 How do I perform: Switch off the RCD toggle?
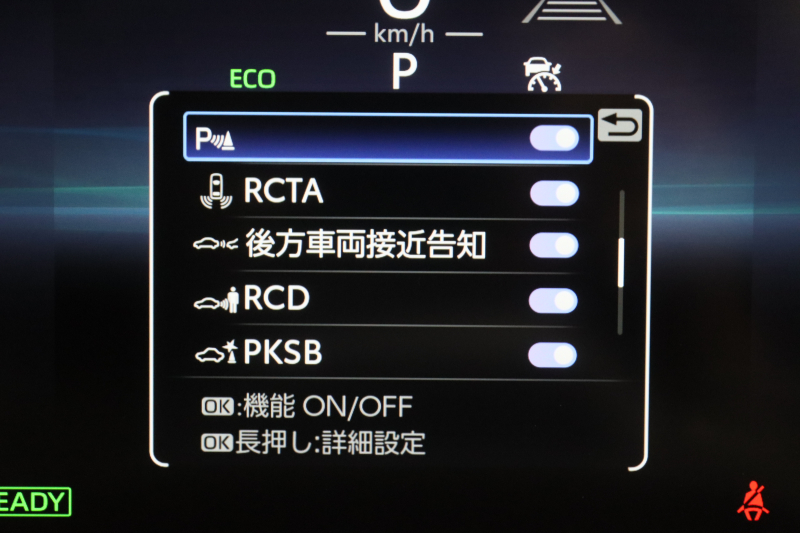click(554, 300)
